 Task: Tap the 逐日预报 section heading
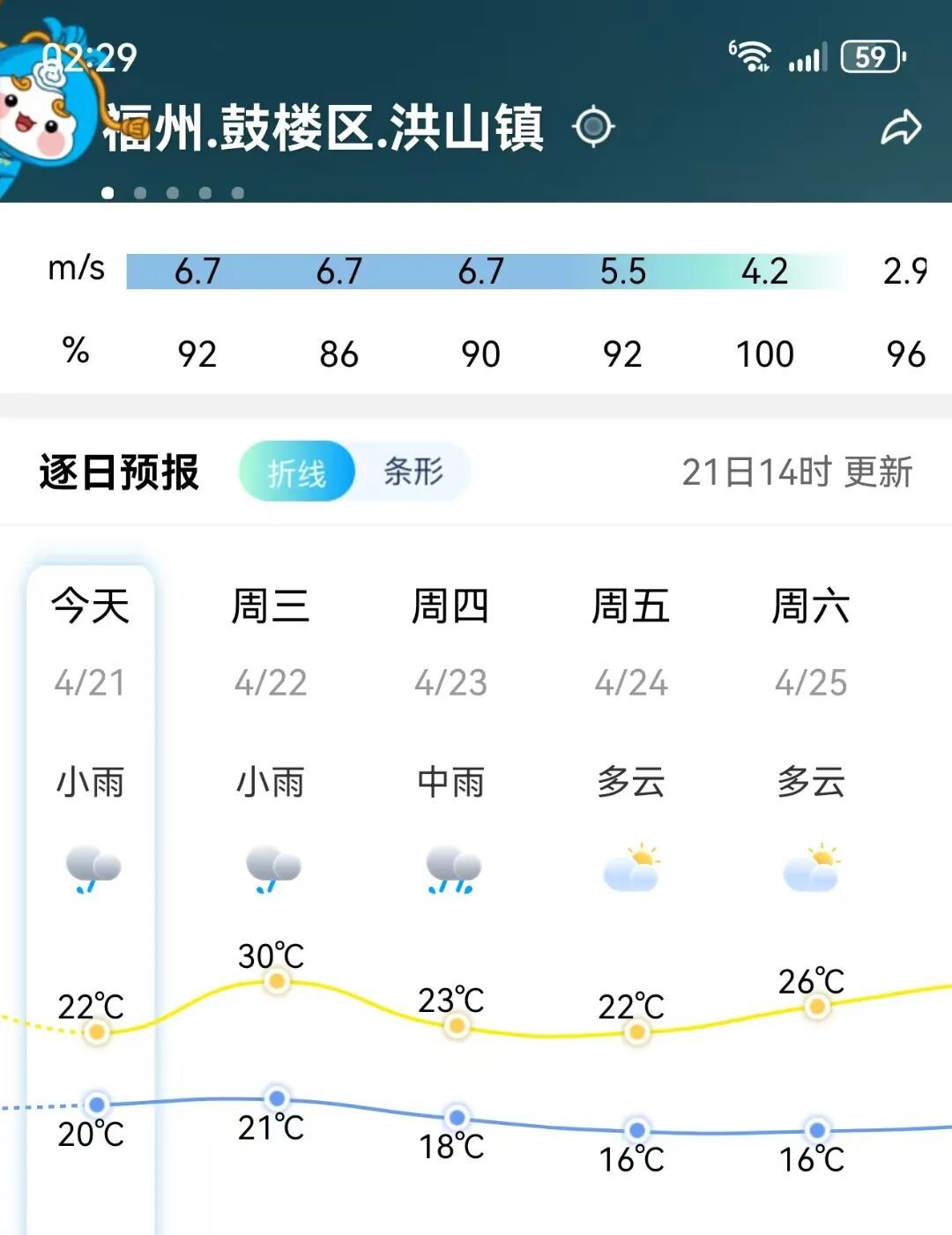tap(119, 472)
